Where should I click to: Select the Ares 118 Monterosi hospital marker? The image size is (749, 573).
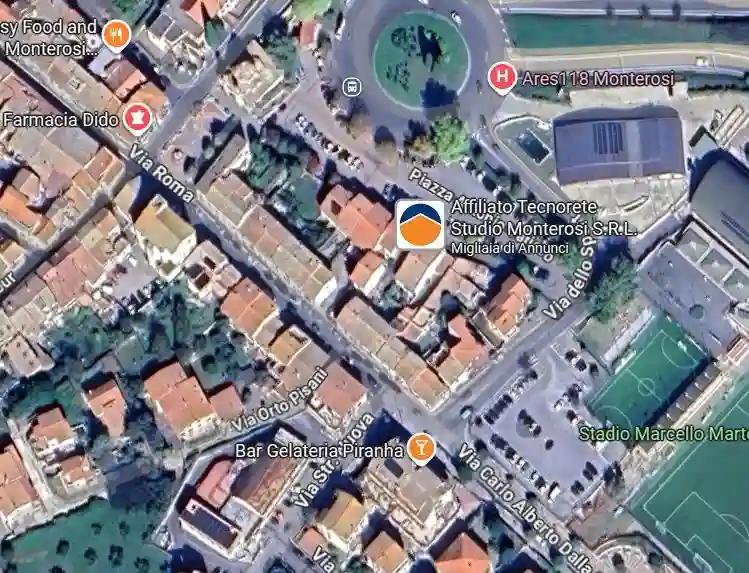[501, 78]
